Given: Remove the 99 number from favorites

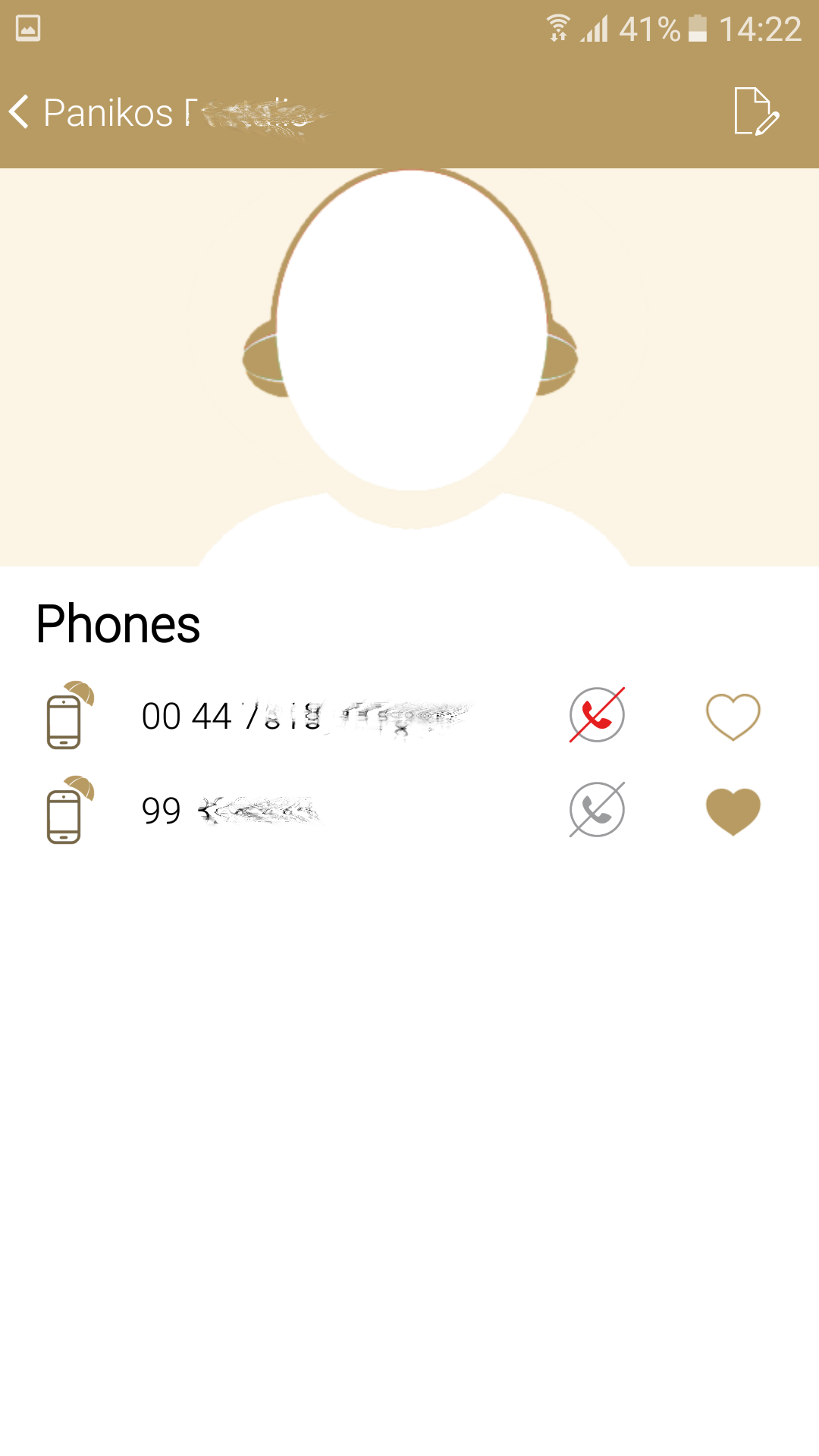Looking at the screenshot, I should click(x=733, y=811).
